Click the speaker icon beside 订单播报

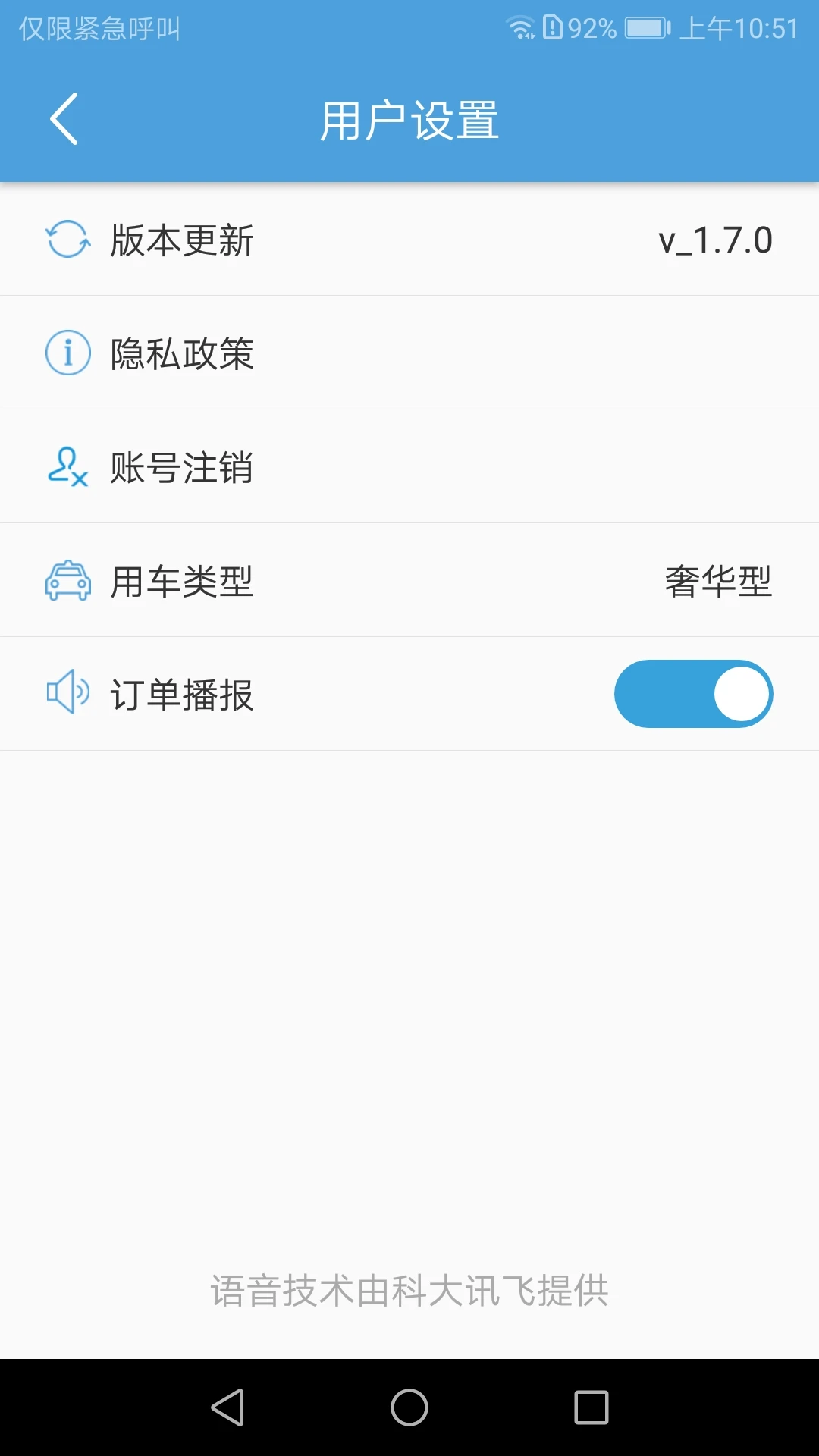point(67,693)
